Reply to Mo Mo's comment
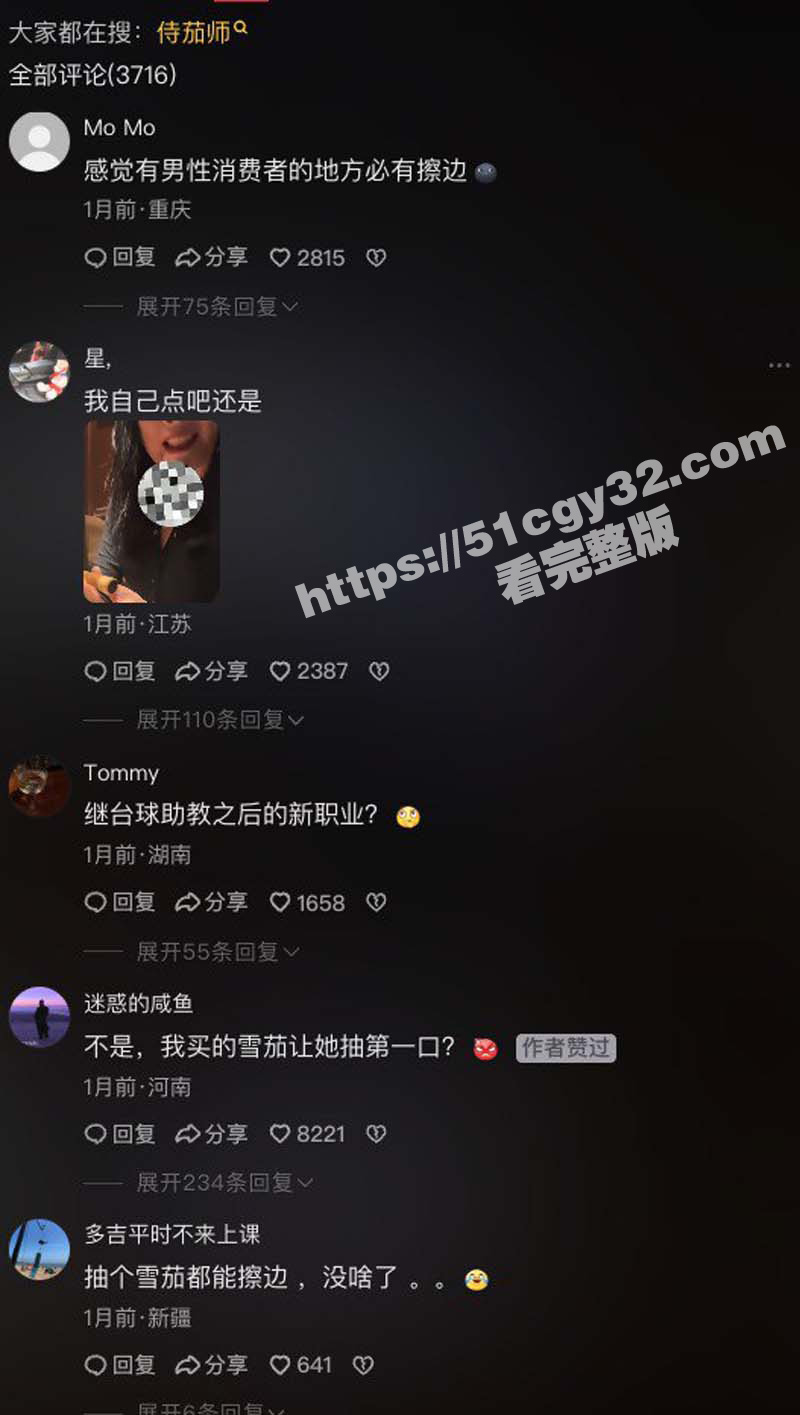This screenshot has width=800, height=1415. [x=120, y=258]
